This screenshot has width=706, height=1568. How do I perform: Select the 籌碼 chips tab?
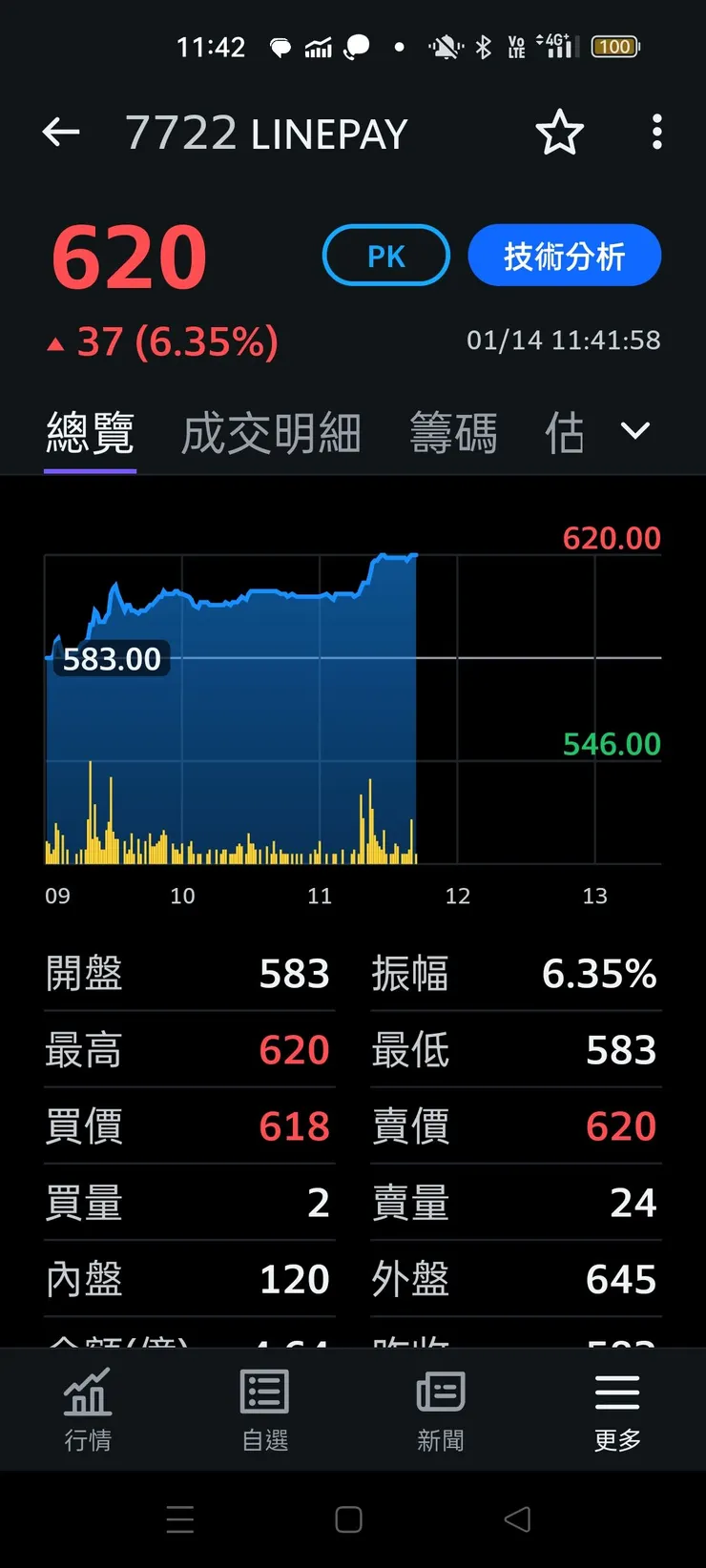[454, 433]
